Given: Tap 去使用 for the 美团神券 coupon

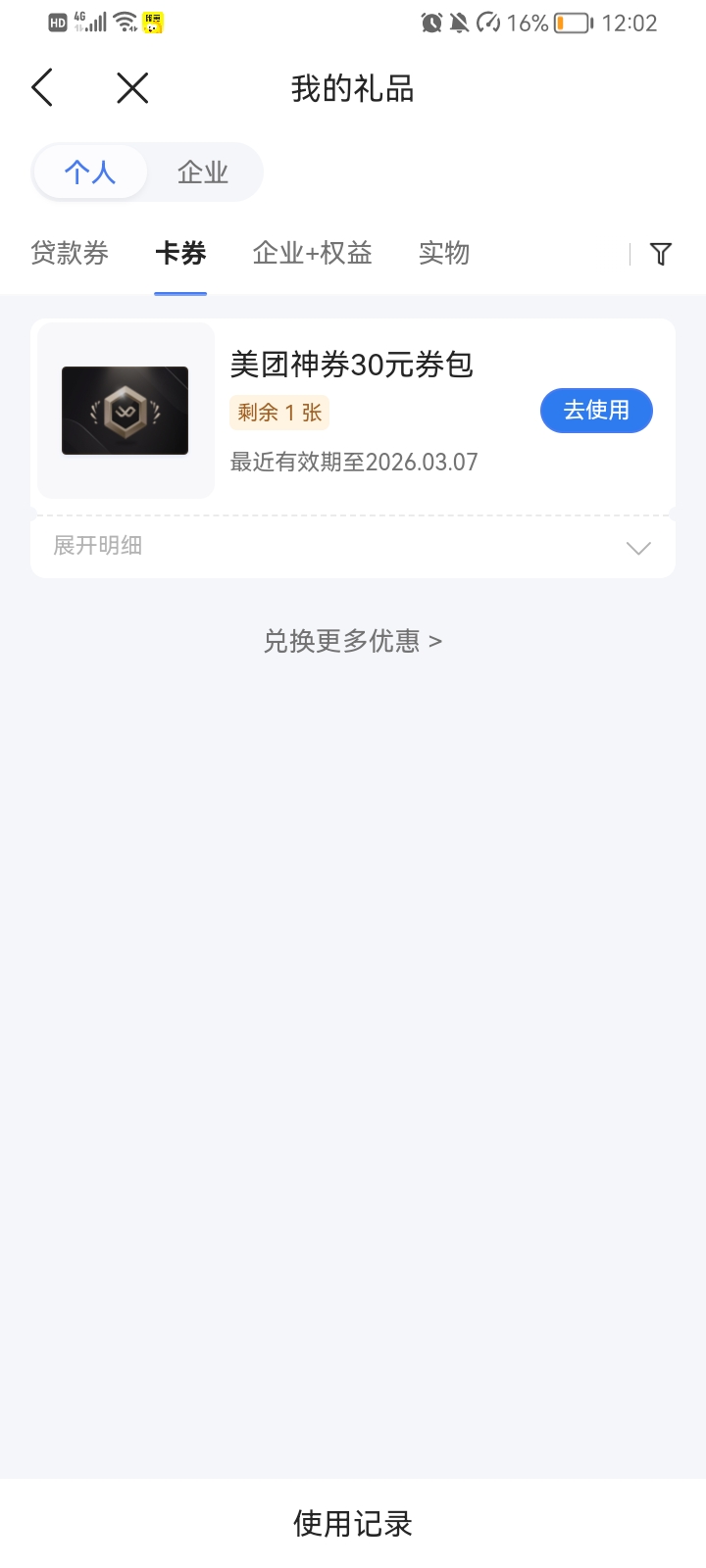Looking at the screenshot, I should 596,411.
